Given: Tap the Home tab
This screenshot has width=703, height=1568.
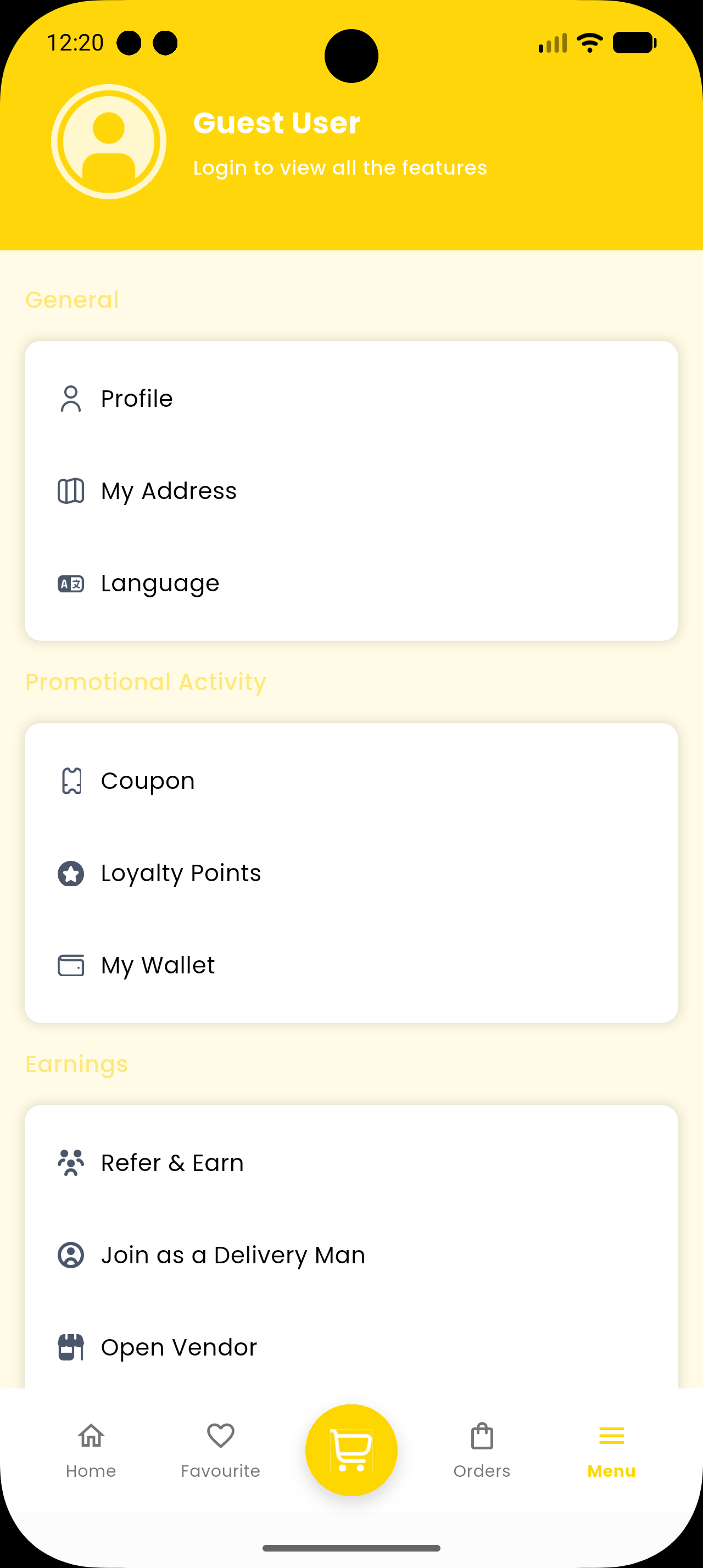Looking at the screenshot, I should (x=91, y=1455).
